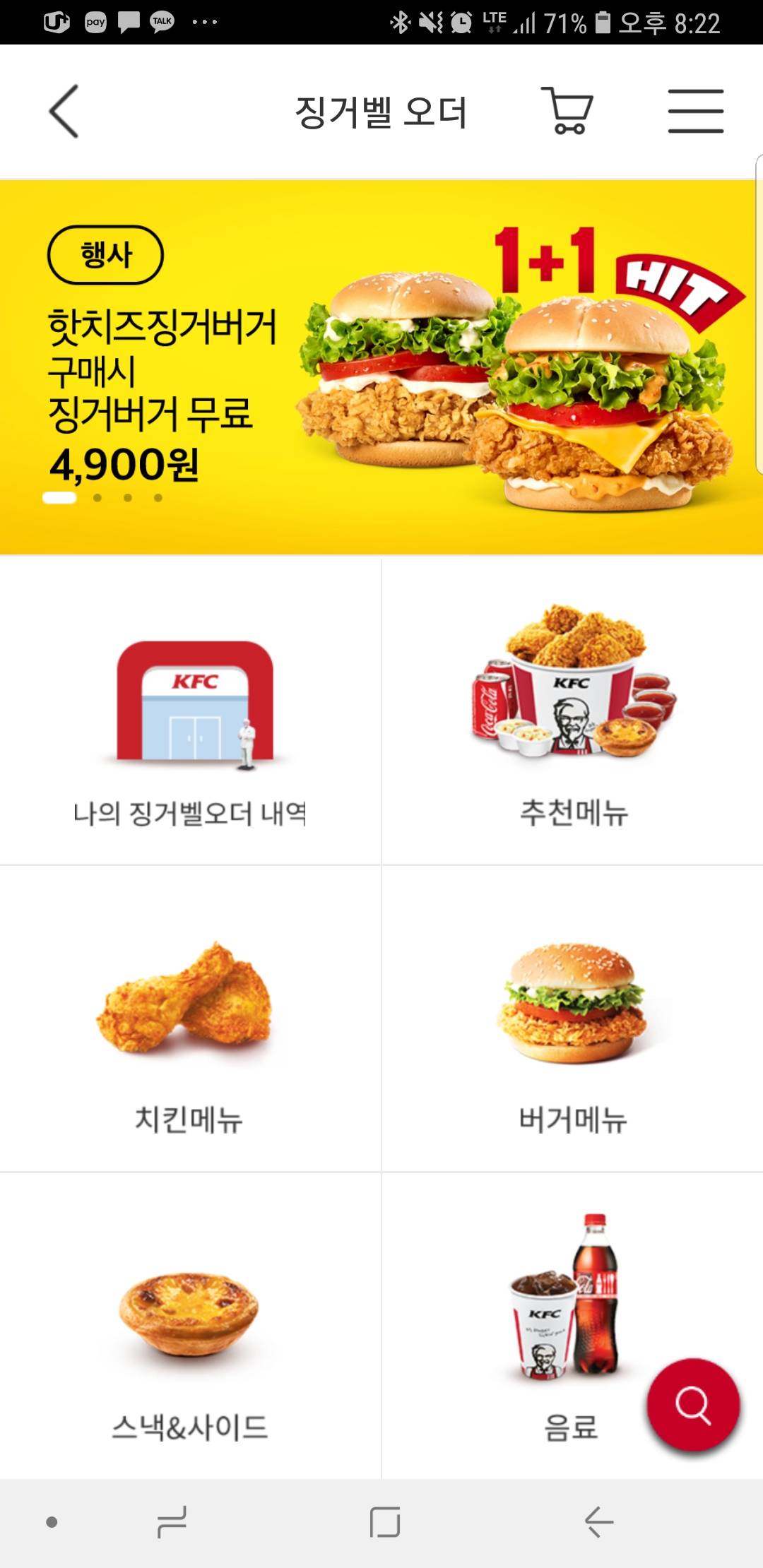Open the 추천메뉴 category
Image resolution: width=763 pixels, height=1568 pixels.
pyautogui.click(x=573, y=713)
